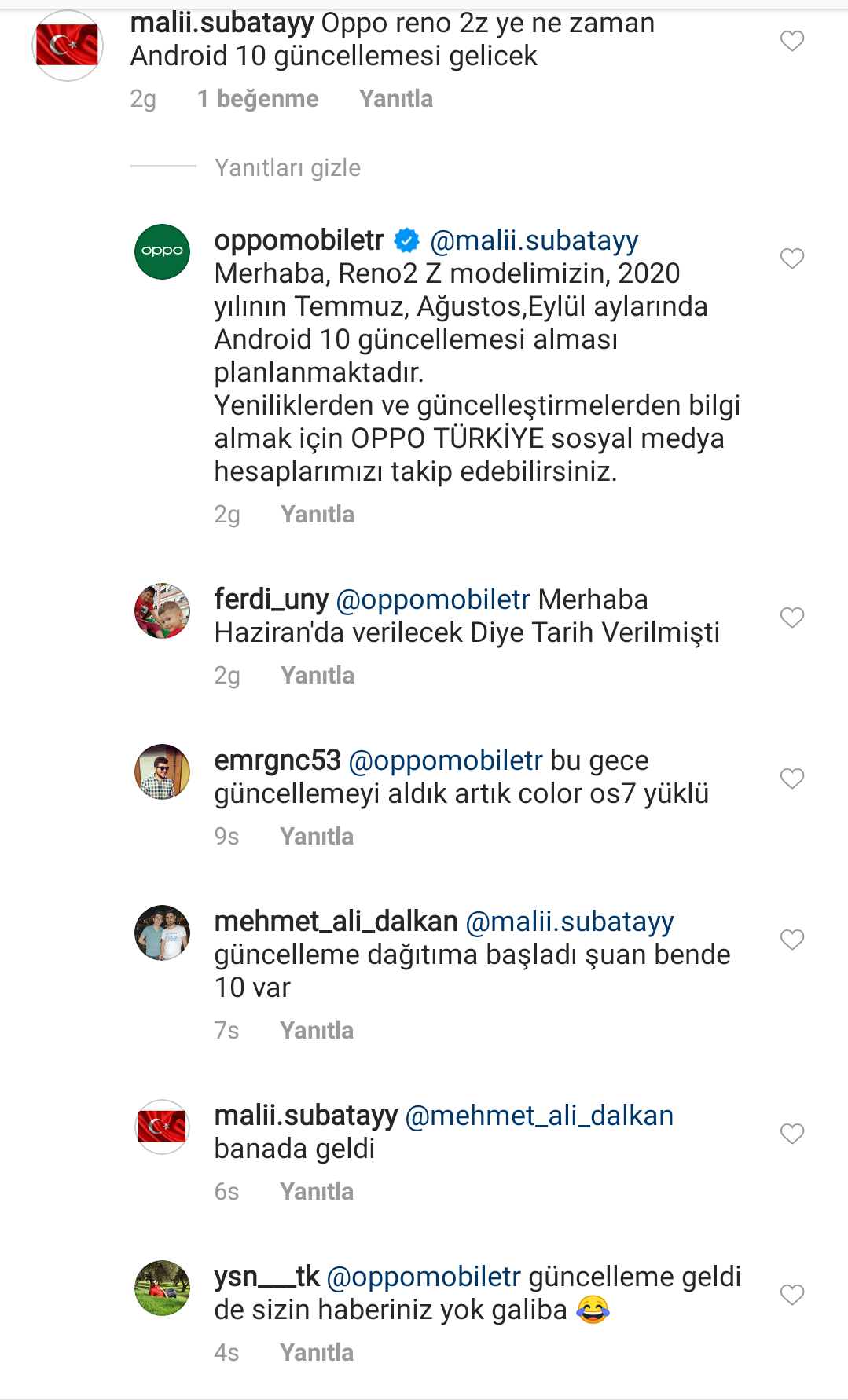This screenshot has height=1400, width=848.
Task: Reply to oppomobiletr's comment
Action: point(318,515)
